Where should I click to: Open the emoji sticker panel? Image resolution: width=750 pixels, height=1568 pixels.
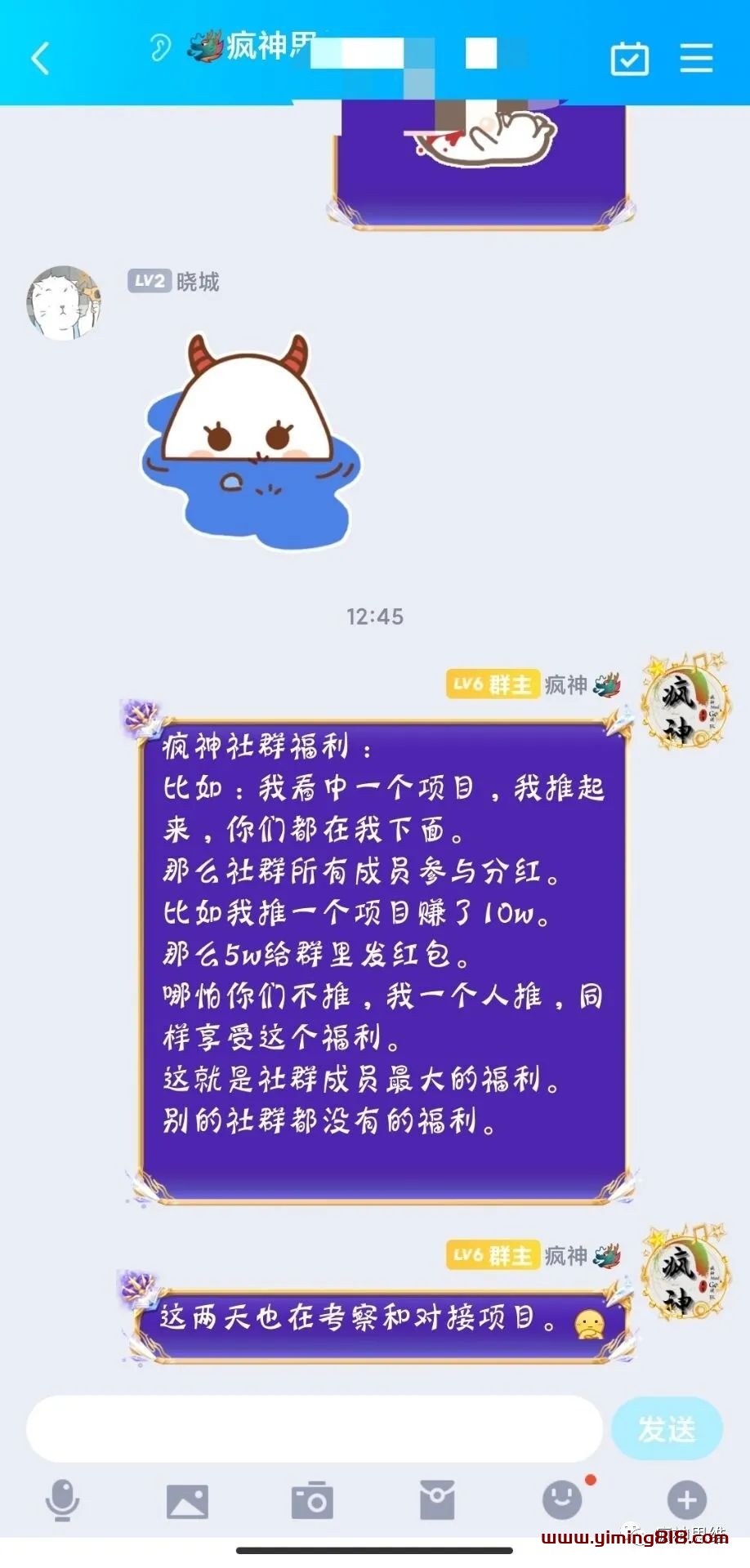tap(562, 1500)
